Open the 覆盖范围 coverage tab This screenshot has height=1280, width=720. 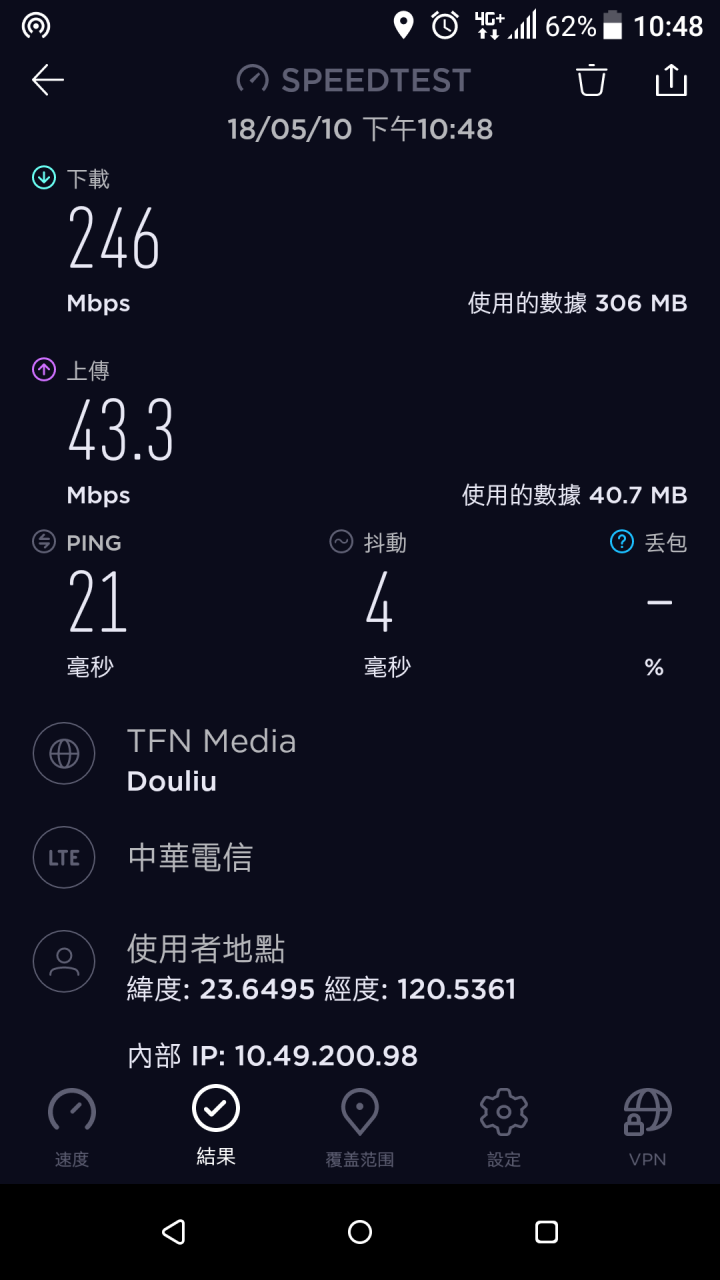pos(360,1129)
